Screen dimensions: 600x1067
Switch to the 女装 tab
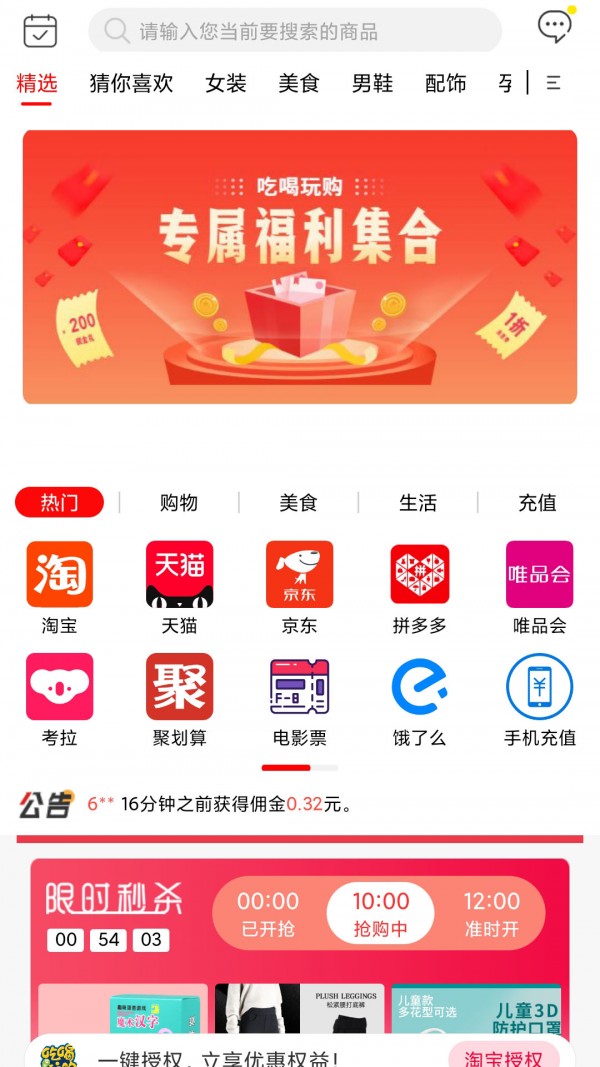[x=226, y=84]
